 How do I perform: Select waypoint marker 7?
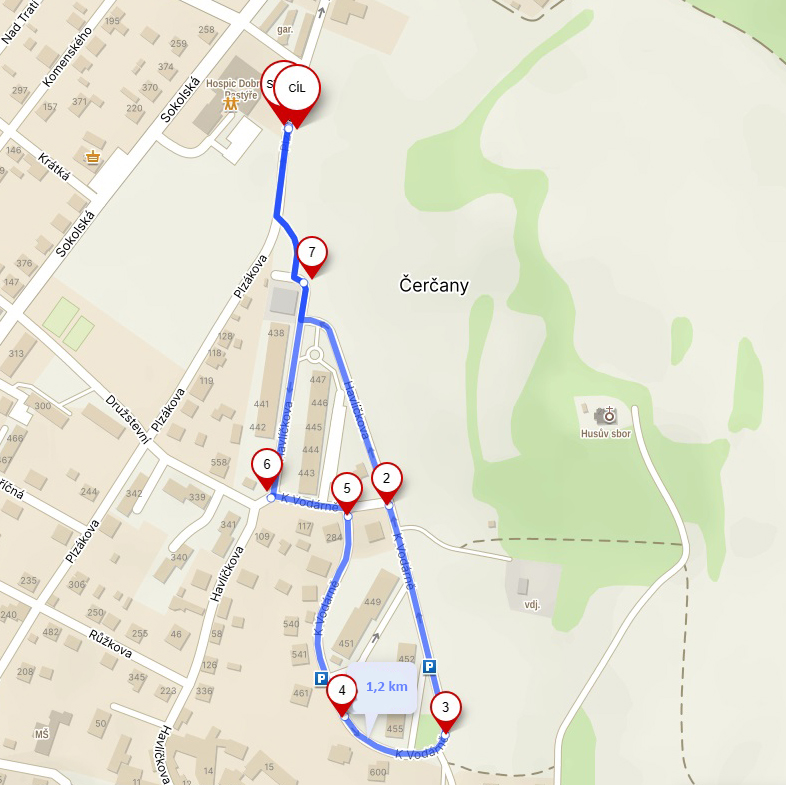point(311,252)
